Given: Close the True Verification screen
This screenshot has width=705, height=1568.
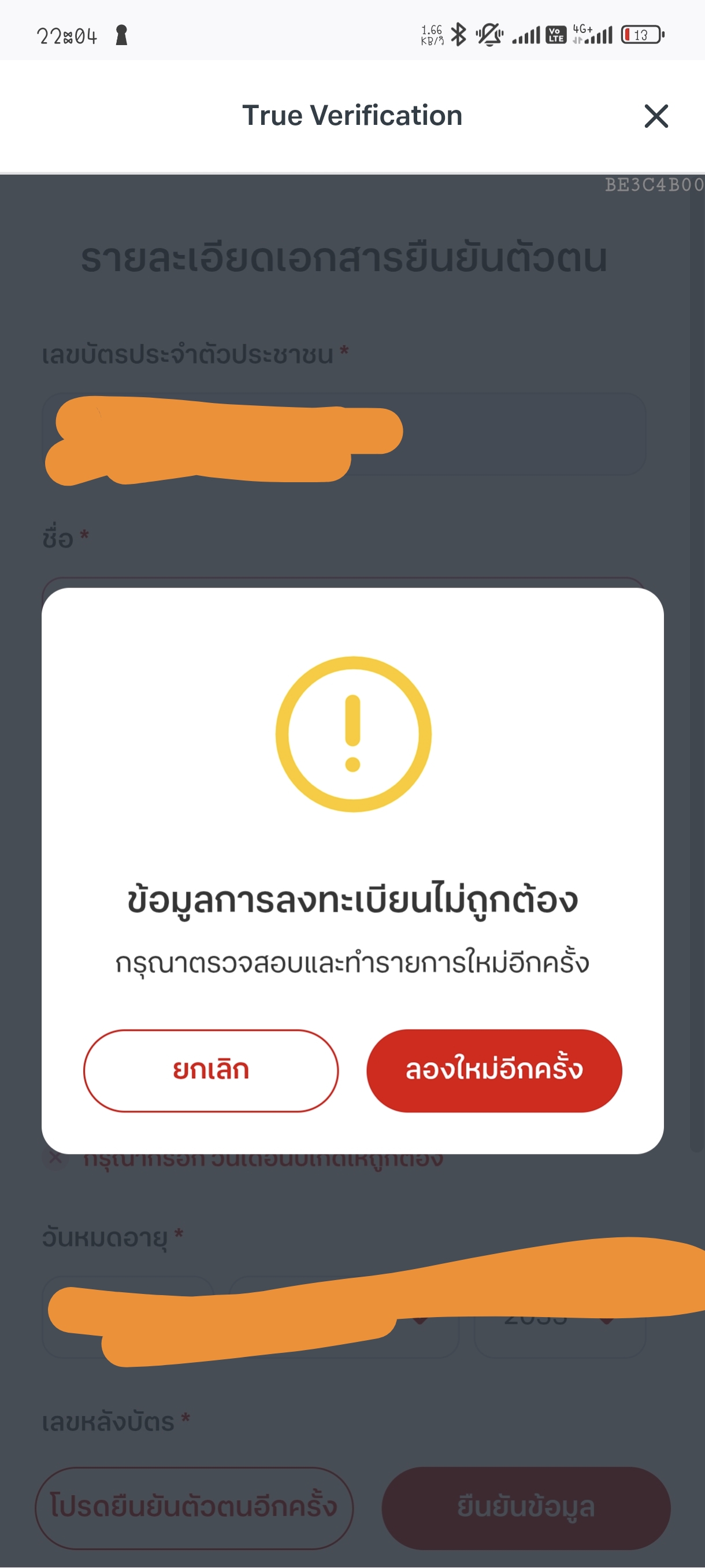Looking at the screenshot, I should tap(656, 116).
